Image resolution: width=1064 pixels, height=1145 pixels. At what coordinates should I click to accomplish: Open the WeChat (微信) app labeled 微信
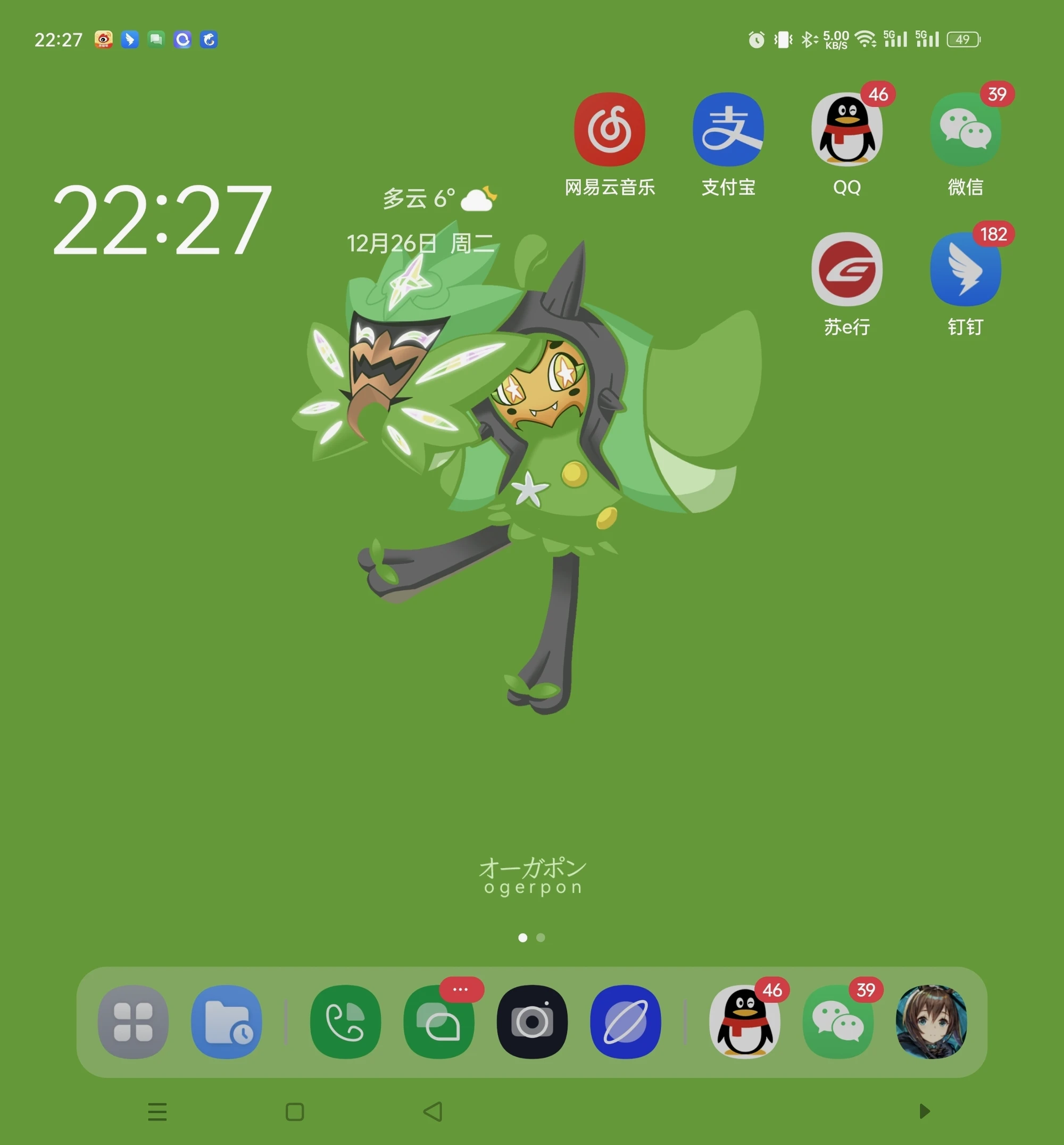pos(965,130)
